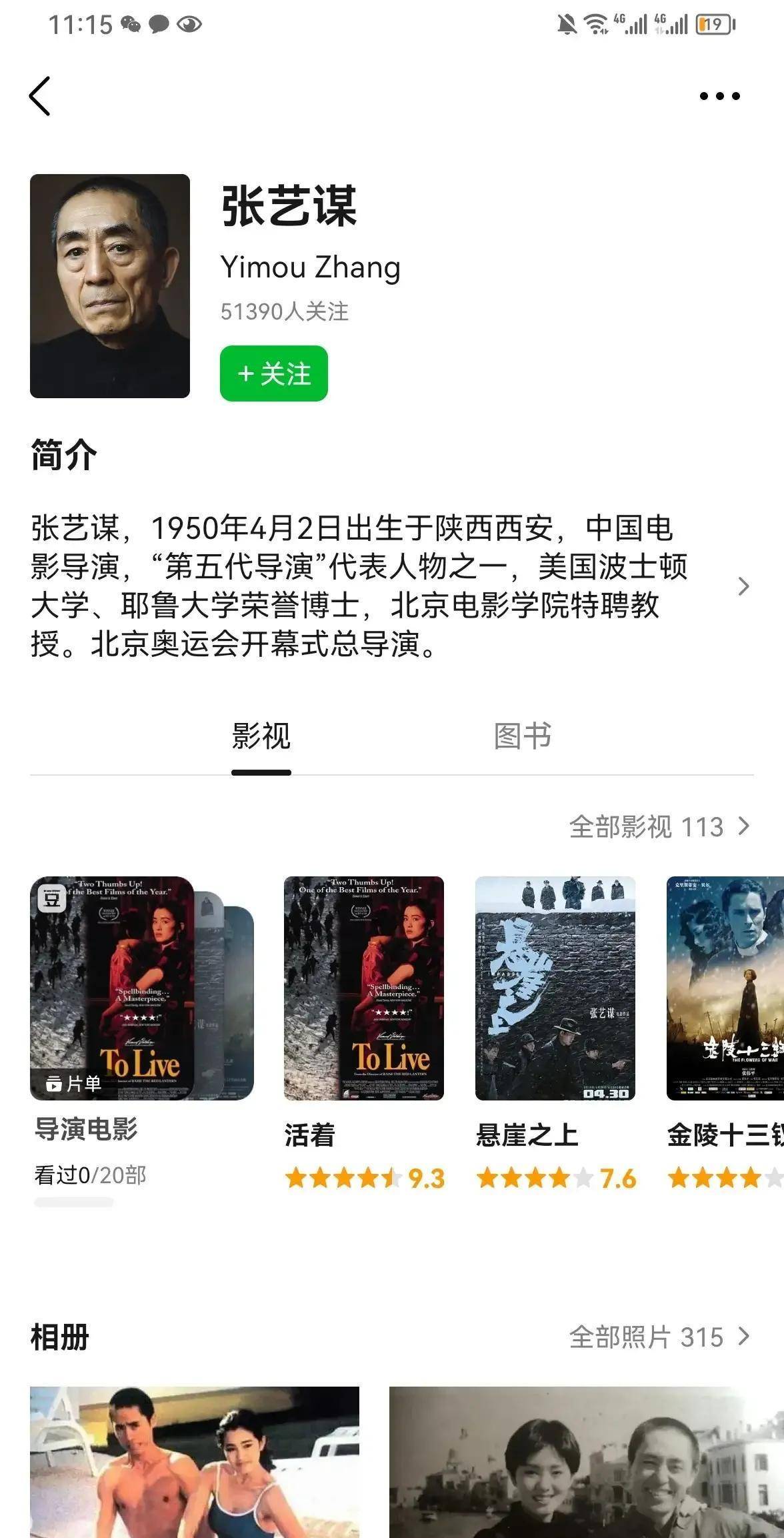Open the color beach photo in 相册
The image size is (784, 1538).
coord(195,1461)
